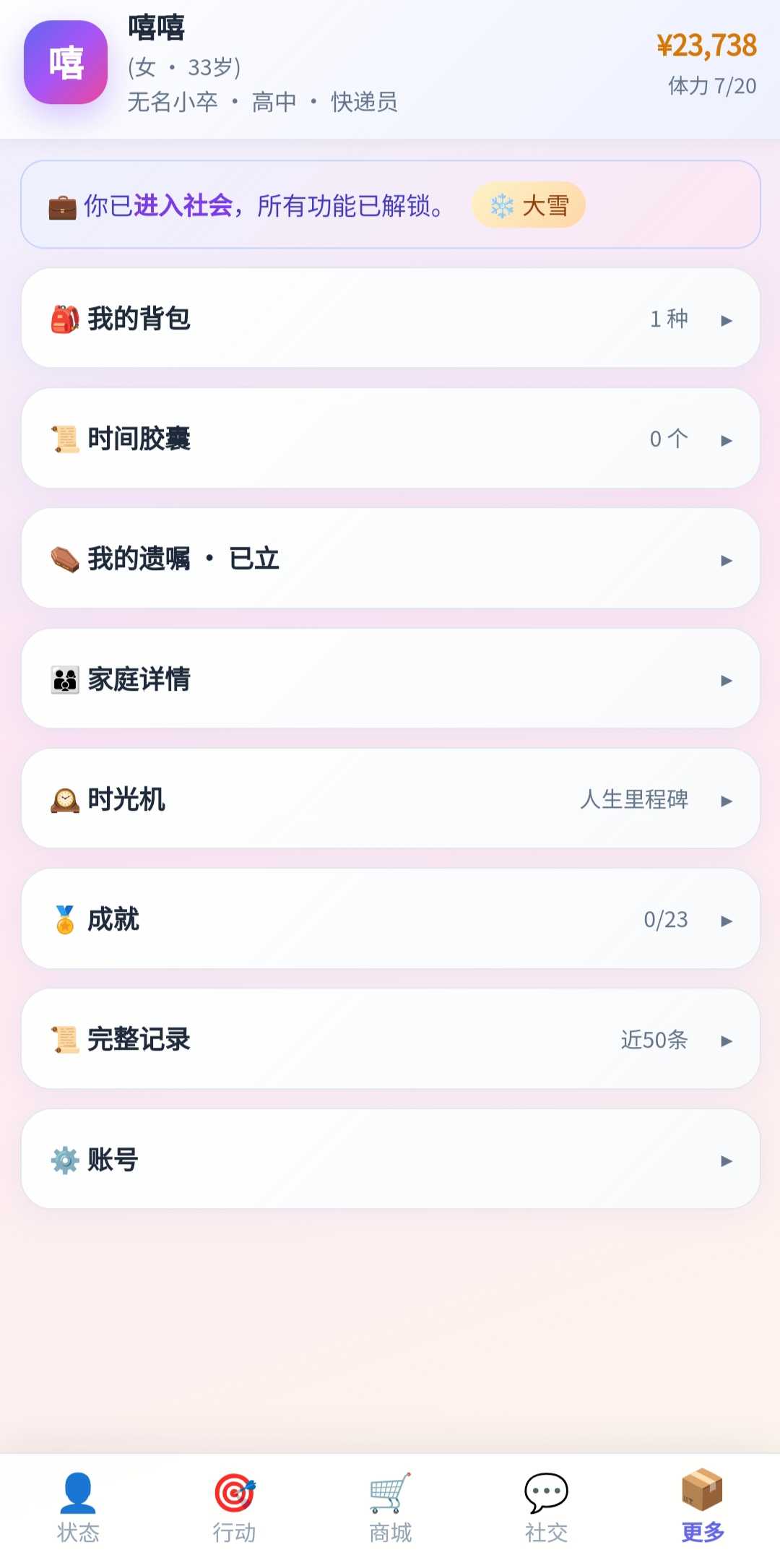Tap the 嘻 profile avatar
The image size is (780, 1568).
[66, 62]
